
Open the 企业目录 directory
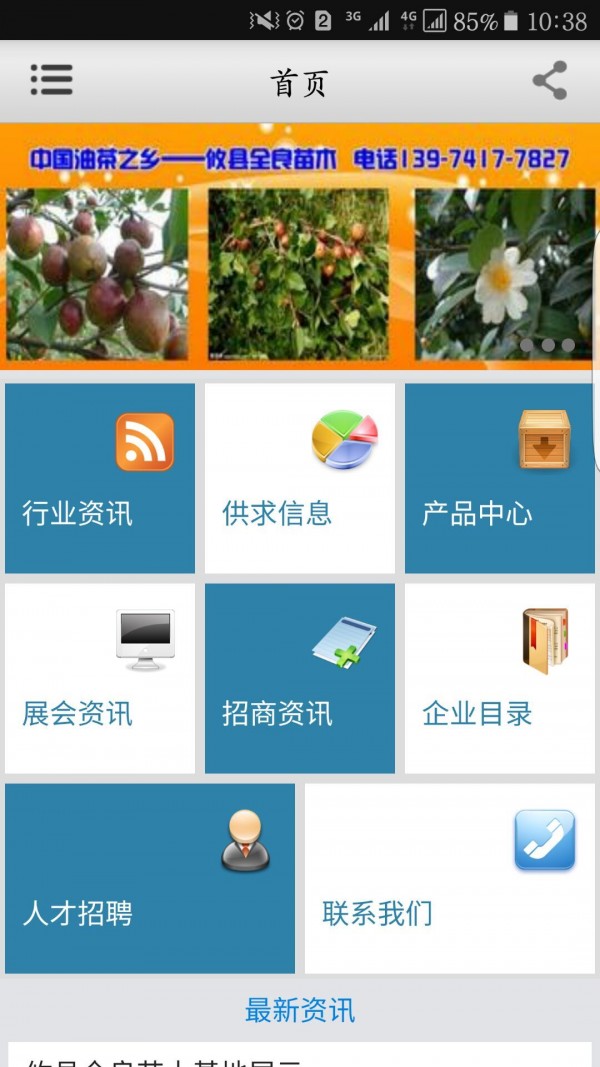(x=499, y=678)
